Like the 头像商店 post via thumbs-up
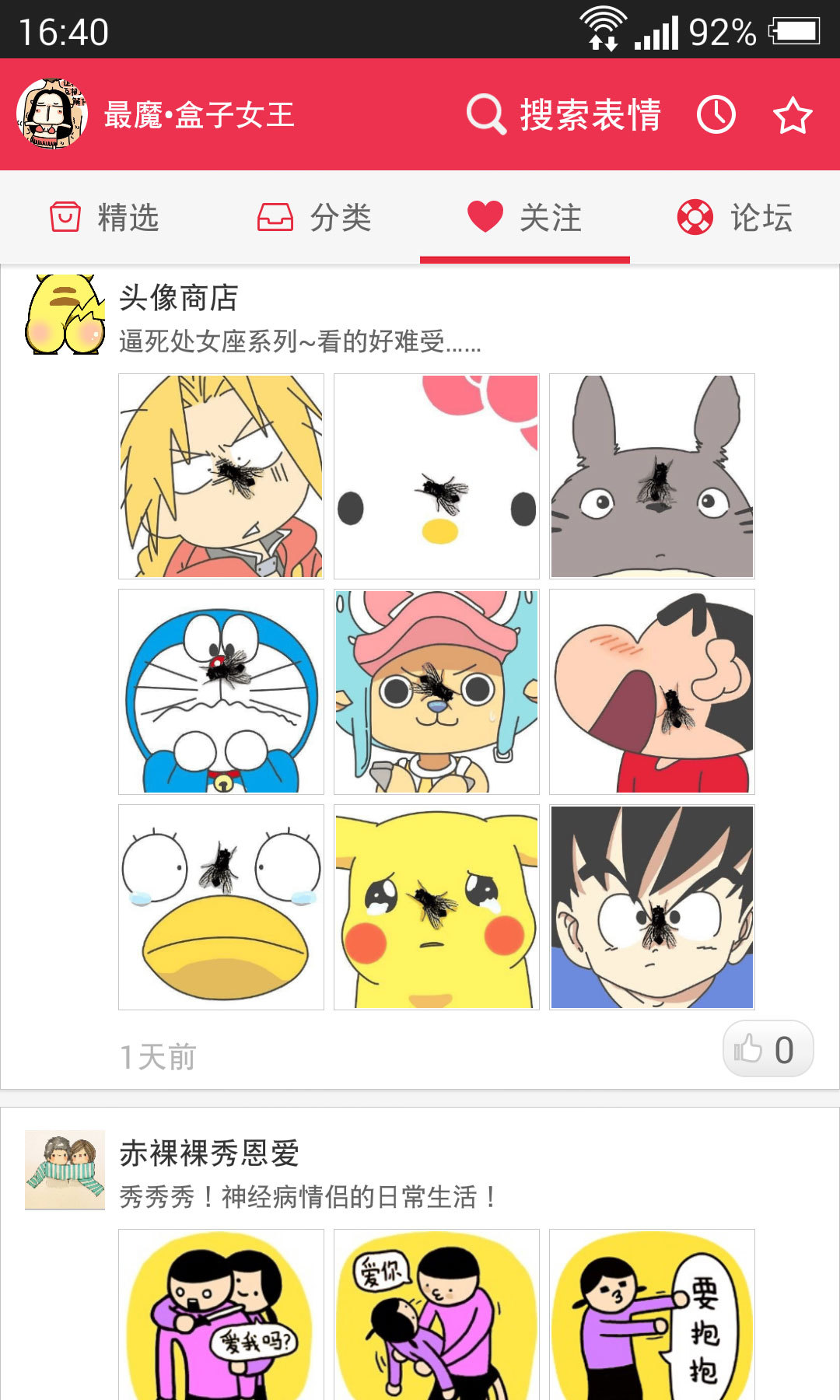 tap(768, 1049)
